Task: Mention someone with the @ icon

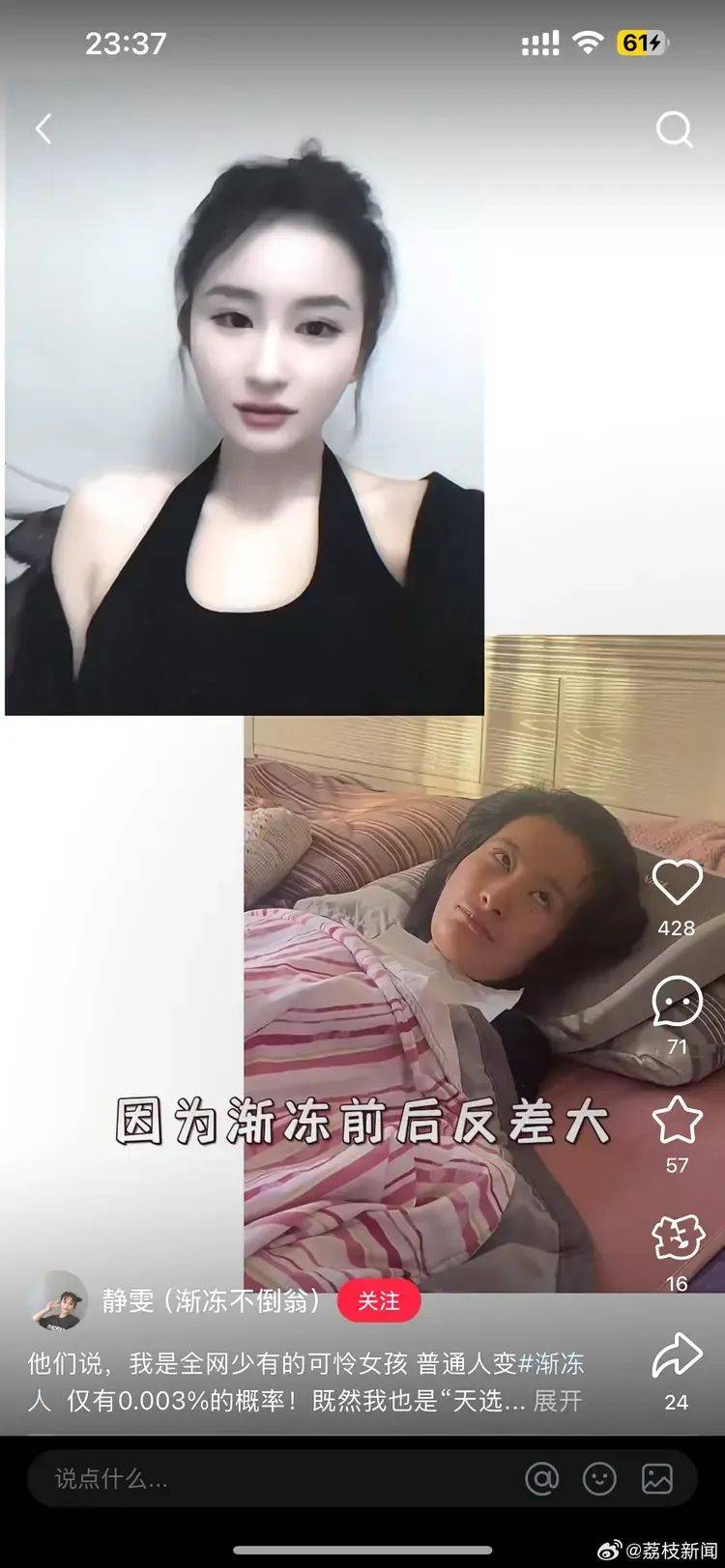Action: tap(544, 1479)
